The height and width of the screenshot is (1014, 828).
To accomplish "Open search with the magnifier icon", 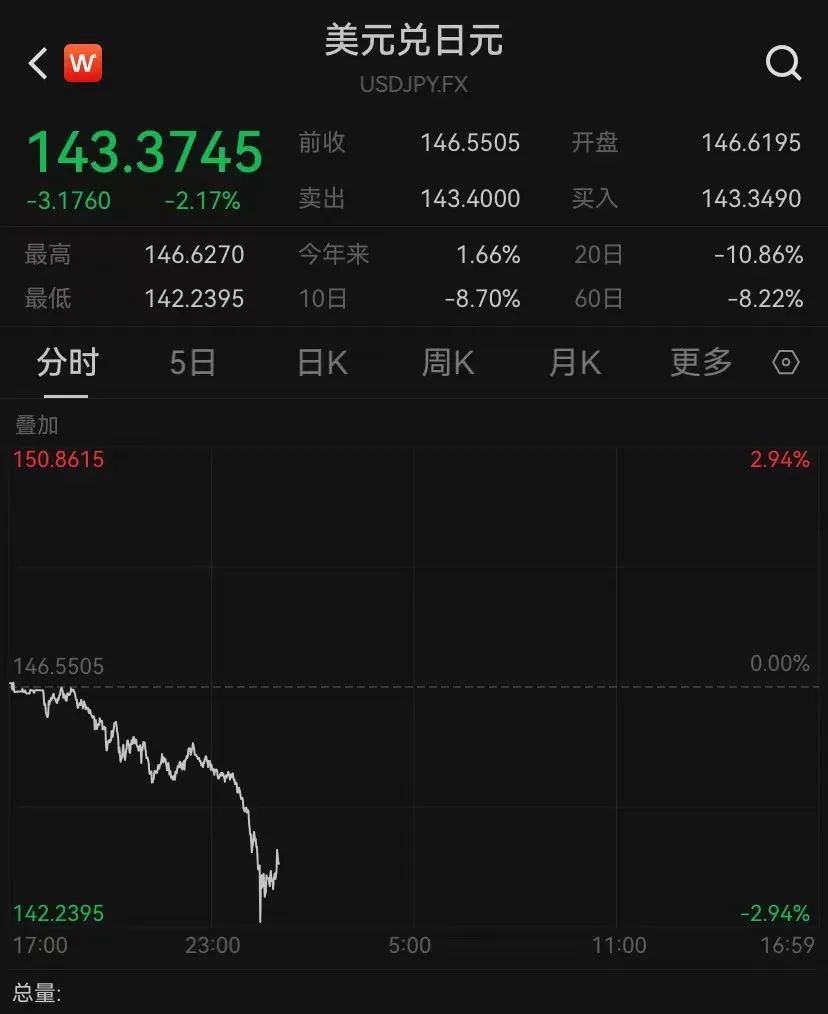I will (x=783, y=64).
